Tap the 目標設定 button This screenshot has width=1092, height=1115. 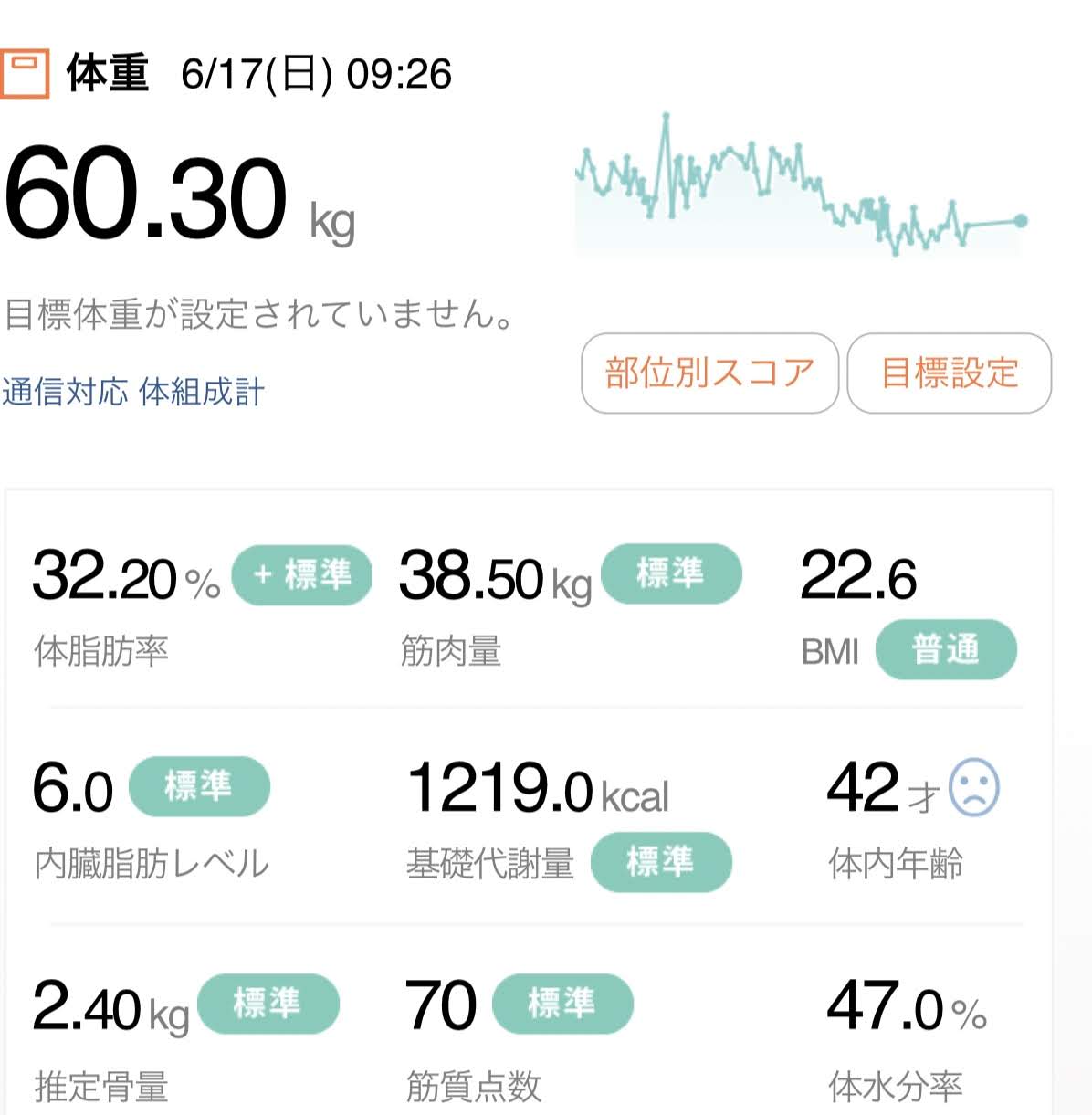coord(949,373)
